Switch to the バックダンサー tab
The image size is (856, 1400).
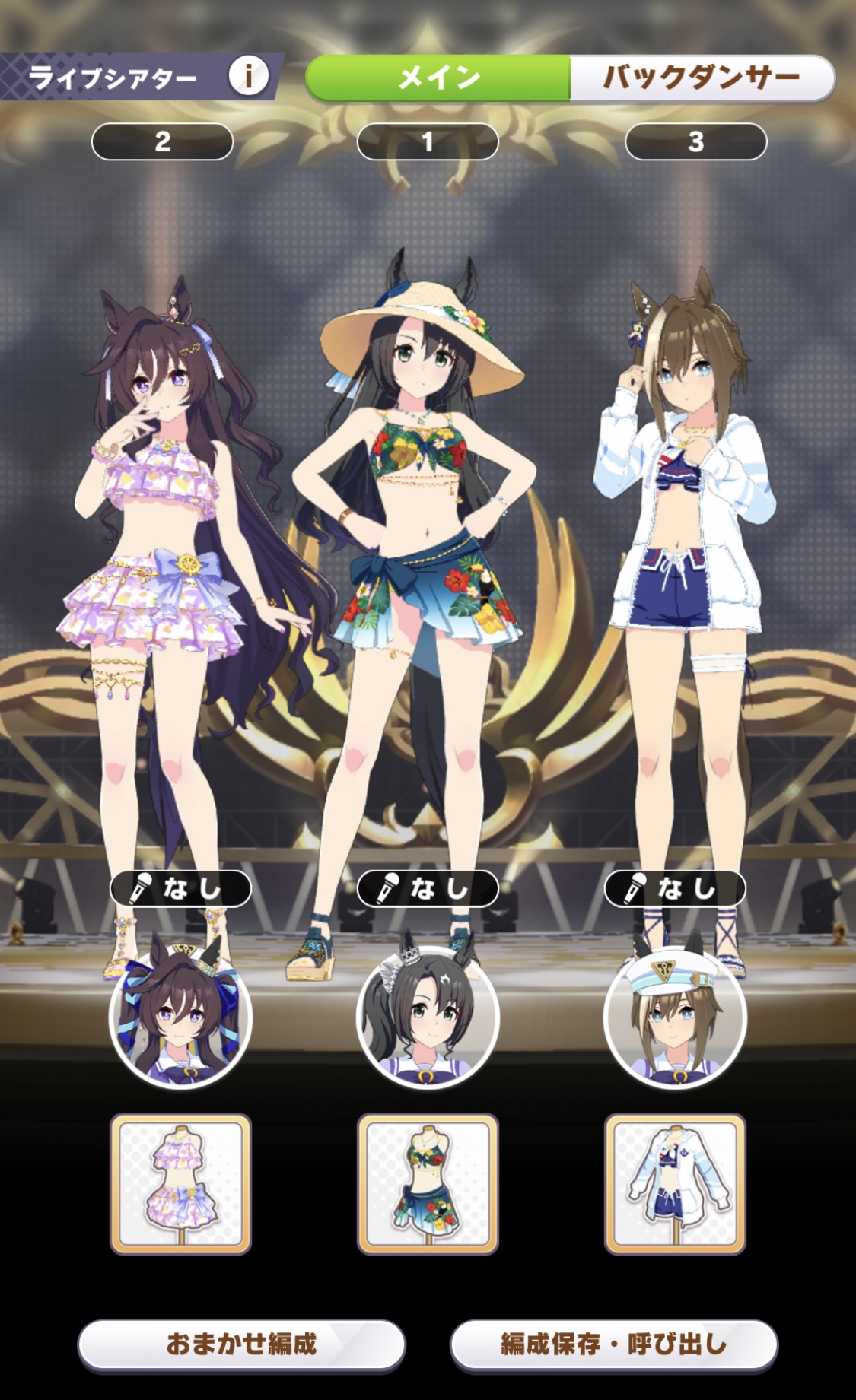[x=701, y=78]
